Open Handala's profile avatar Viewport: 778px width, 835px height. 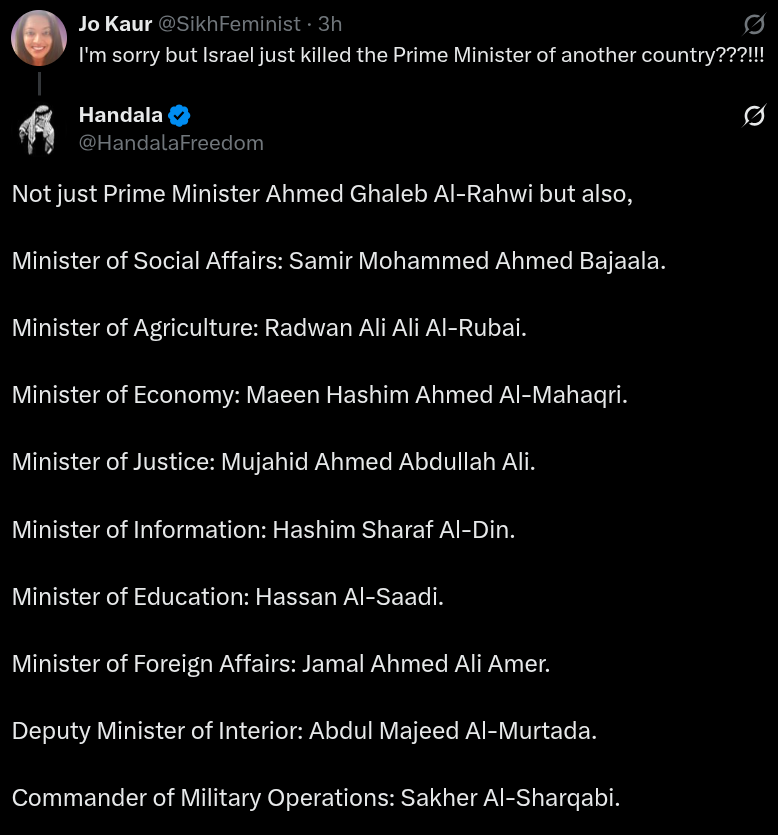point(39,129)
